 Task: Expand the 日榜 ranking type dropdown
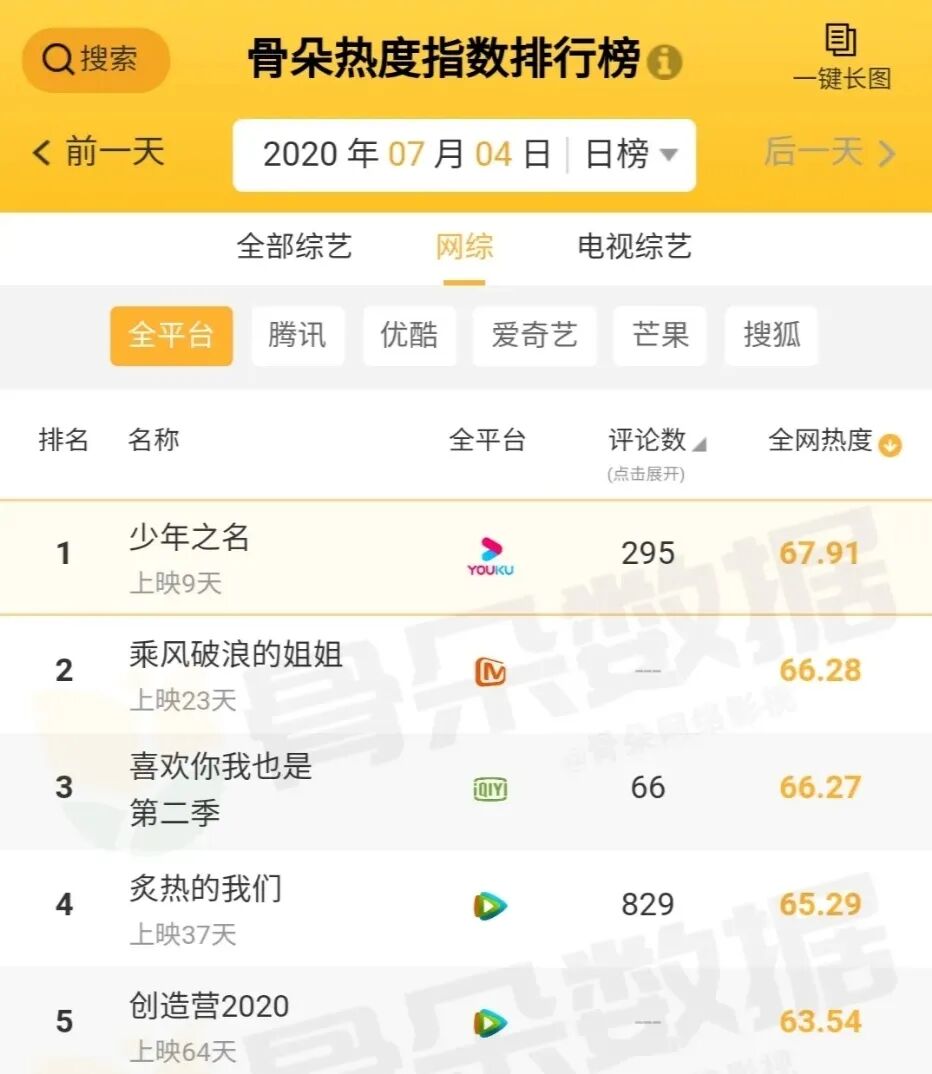point(631,154)
